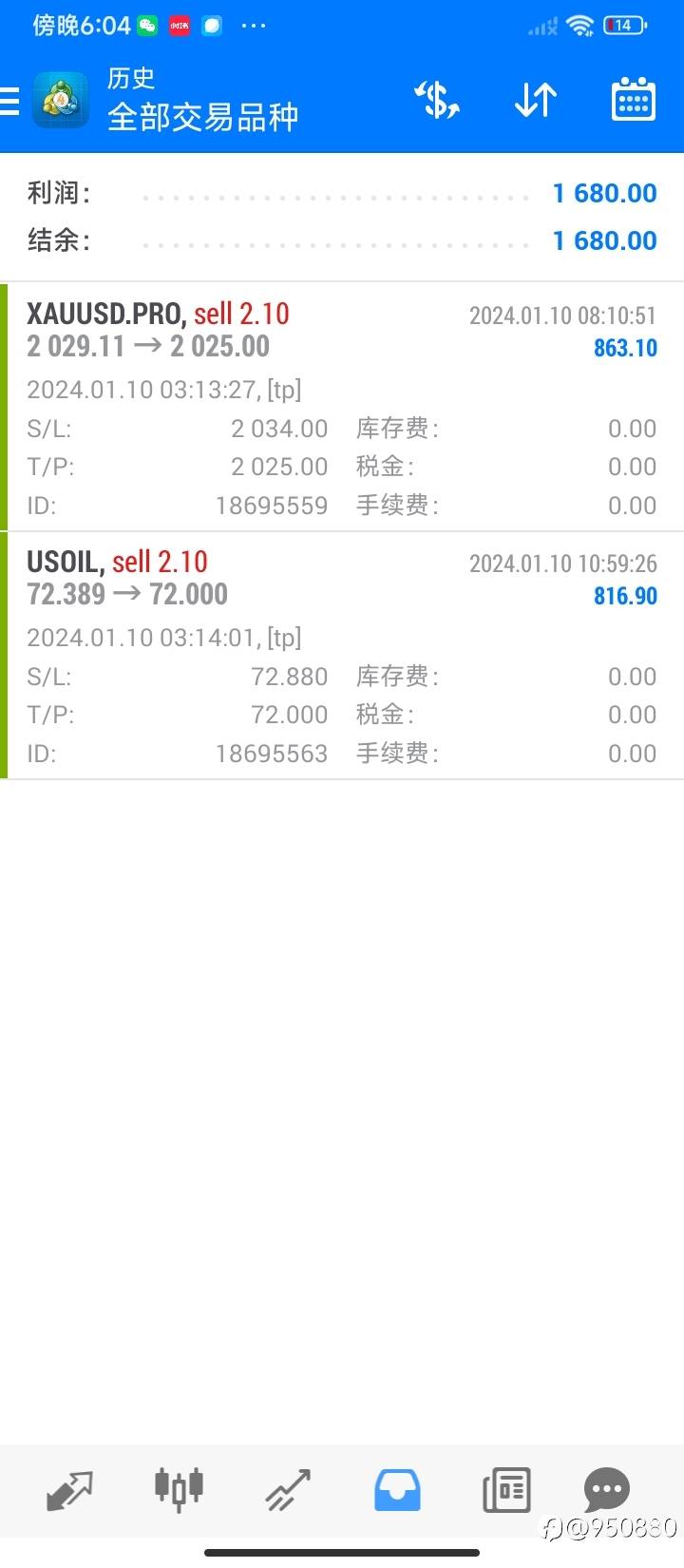Open the currency symbol filter
684x1568 pixels.
click(437, 100)
